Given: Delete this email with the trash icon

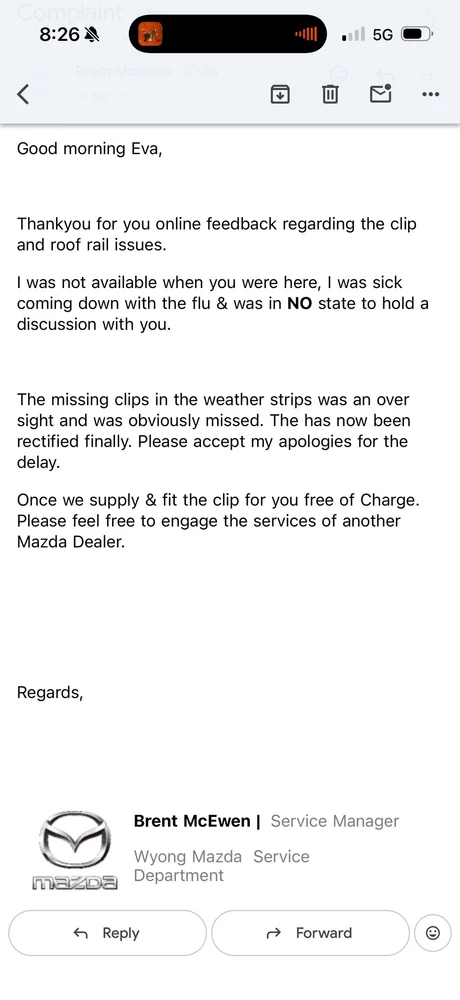Looking at the screenshot, I should (x=329, y=94).
